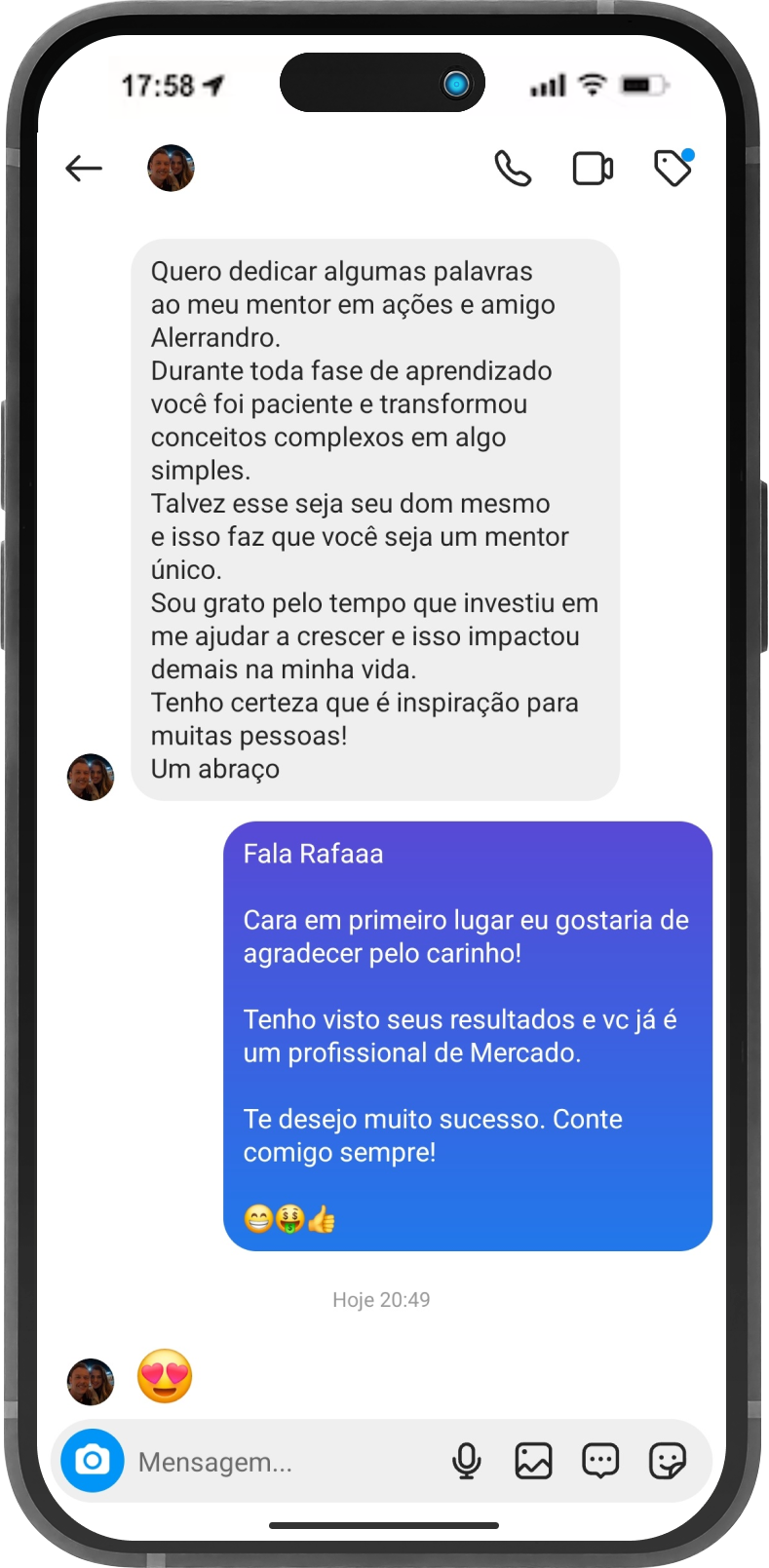Go back to the message list
Screen dimensions: 769x1568
pyautogui.click(x=84, y=169)
